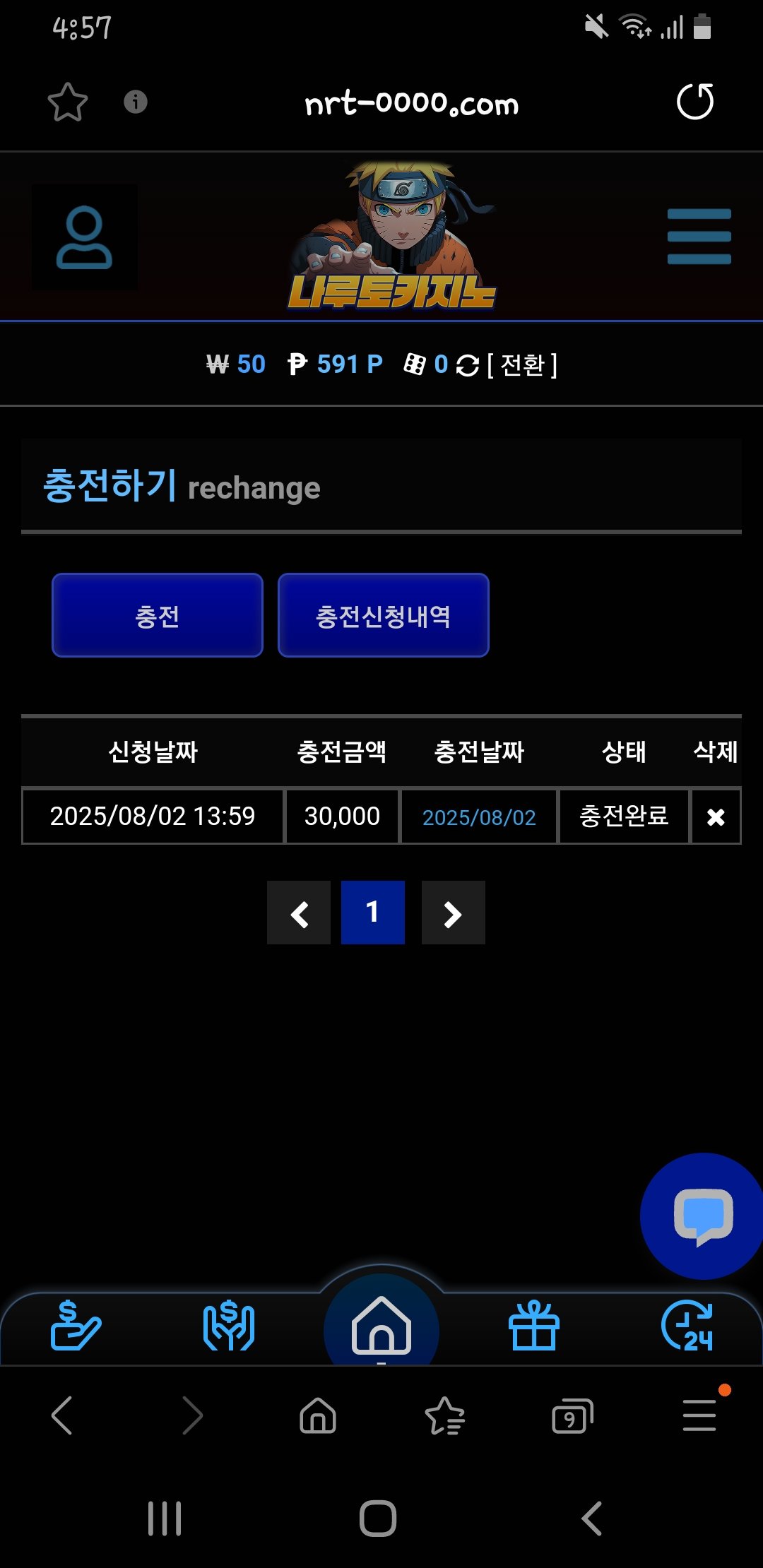Bookmark this page with the star icon
The height and width of the screenshot is (1568, 763).
click(x=67, y=102)
